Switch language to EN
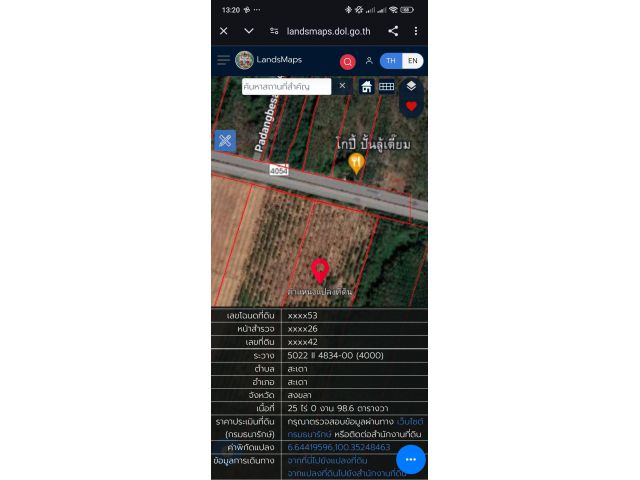 tap(412, 61)
